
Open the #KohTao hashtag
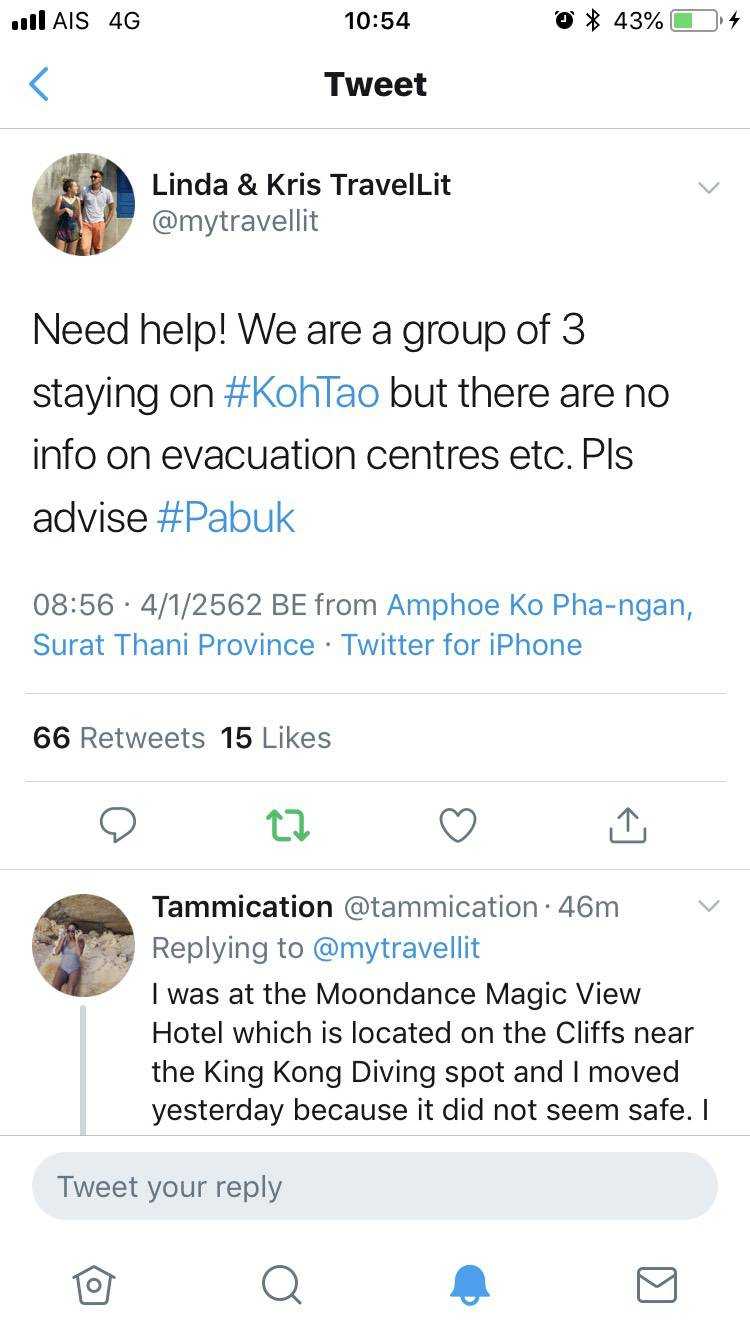[x=301, y=392]
